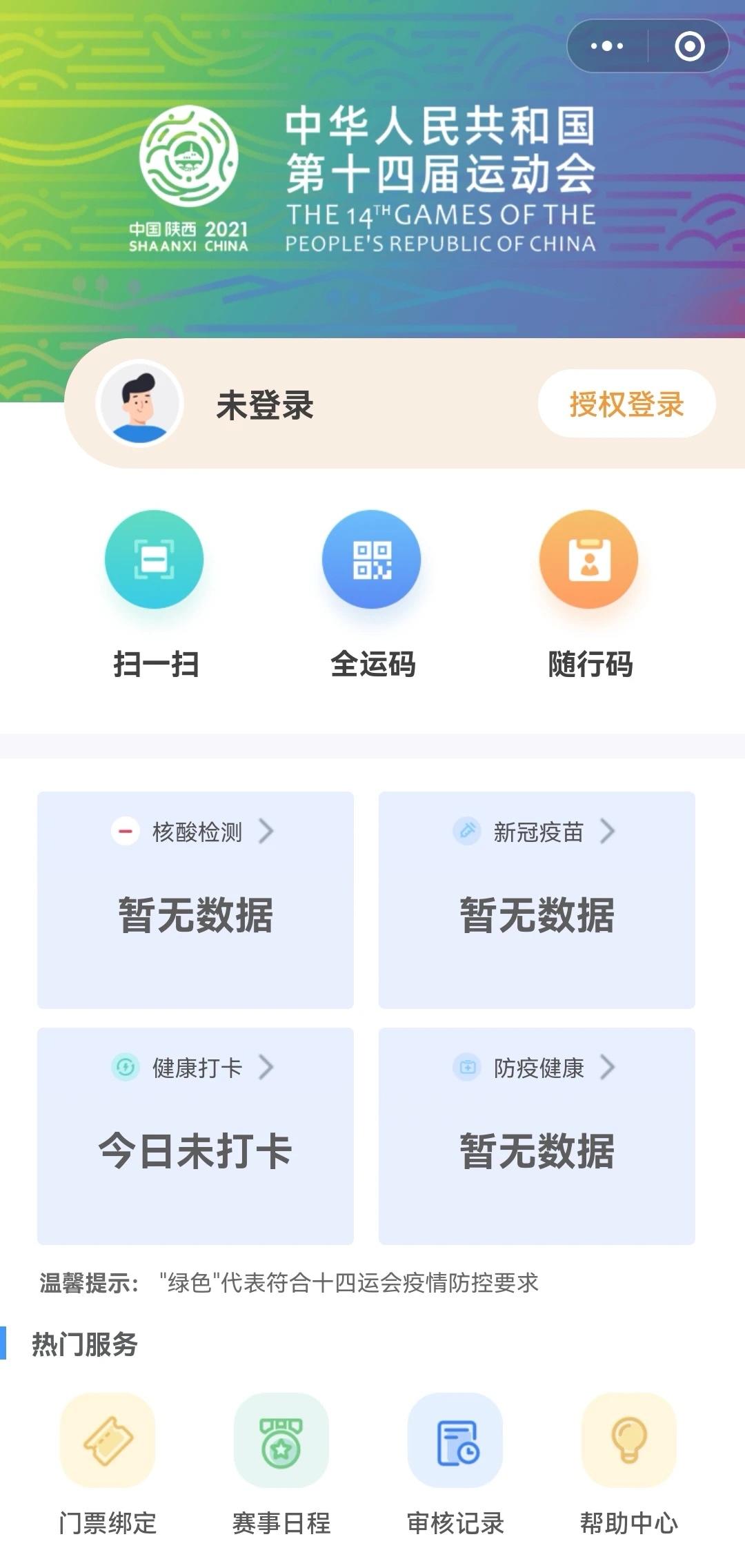View 核酸检测 results card

195,899
